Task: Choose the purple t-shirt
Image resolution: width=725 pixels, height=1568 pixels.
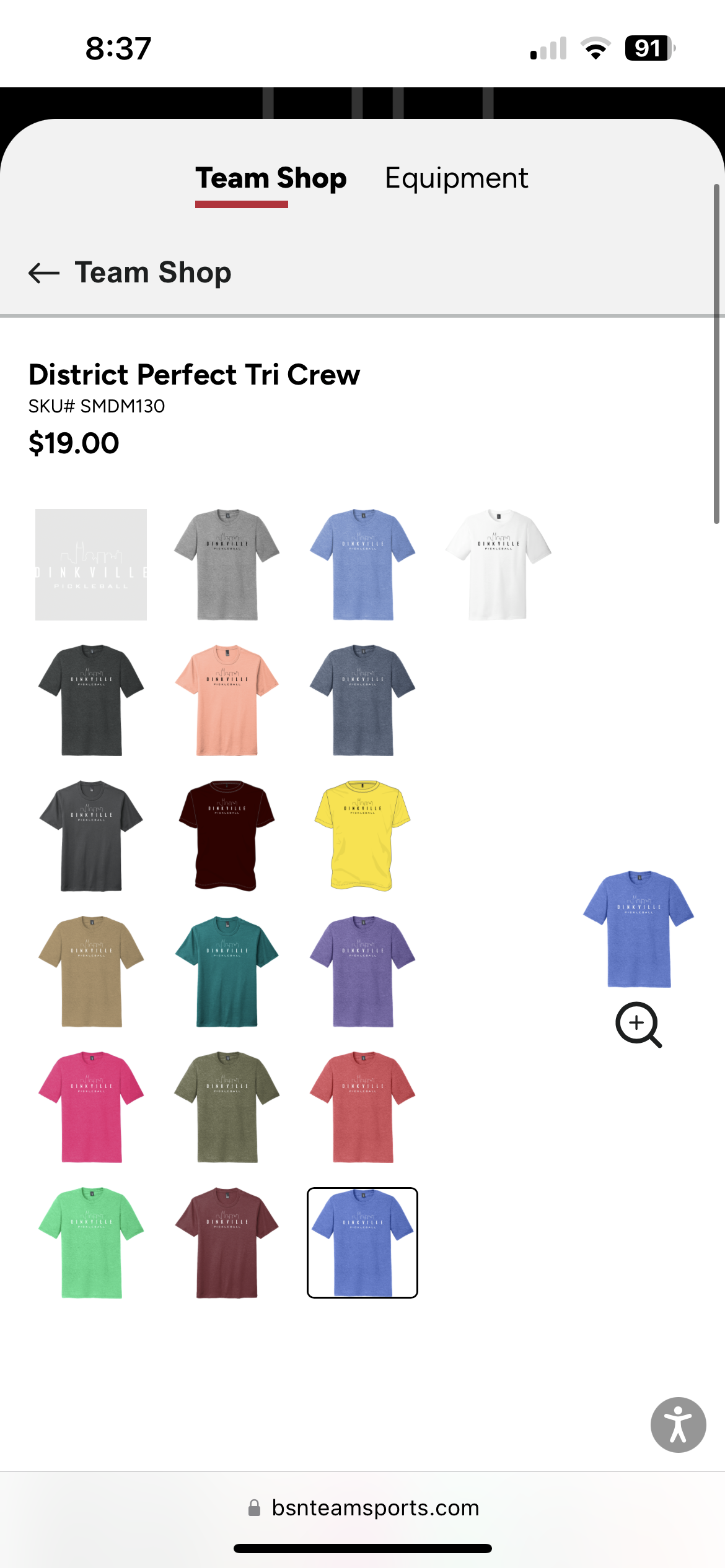Action: 362,971
